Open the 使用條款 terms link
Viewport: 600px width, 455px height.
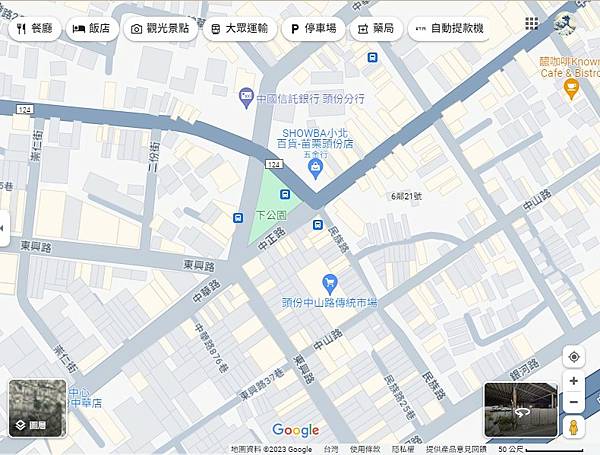[365, 449]
